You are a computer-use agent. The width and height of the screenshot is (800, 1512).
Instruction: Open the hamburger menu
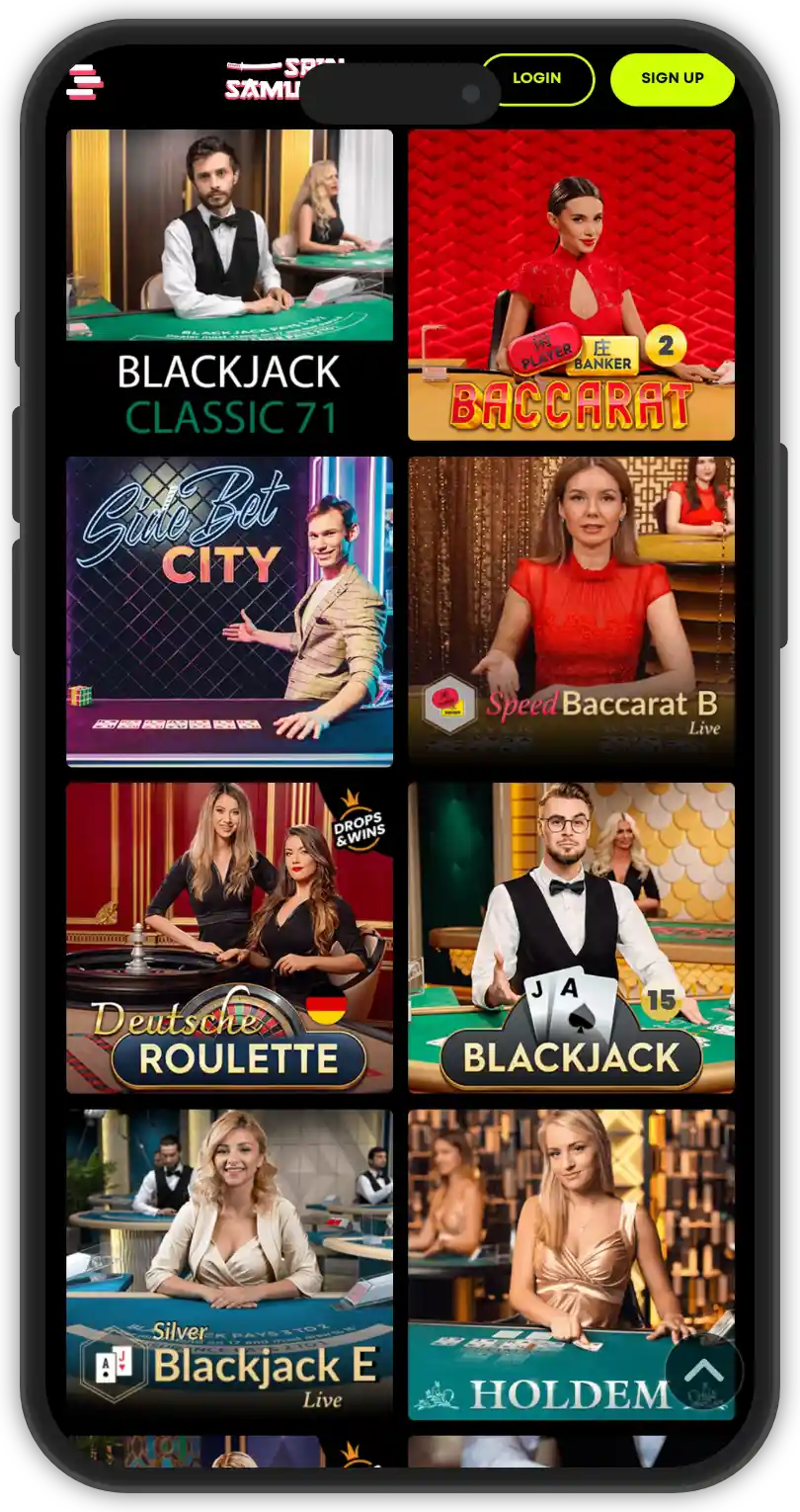click(85, 82)
